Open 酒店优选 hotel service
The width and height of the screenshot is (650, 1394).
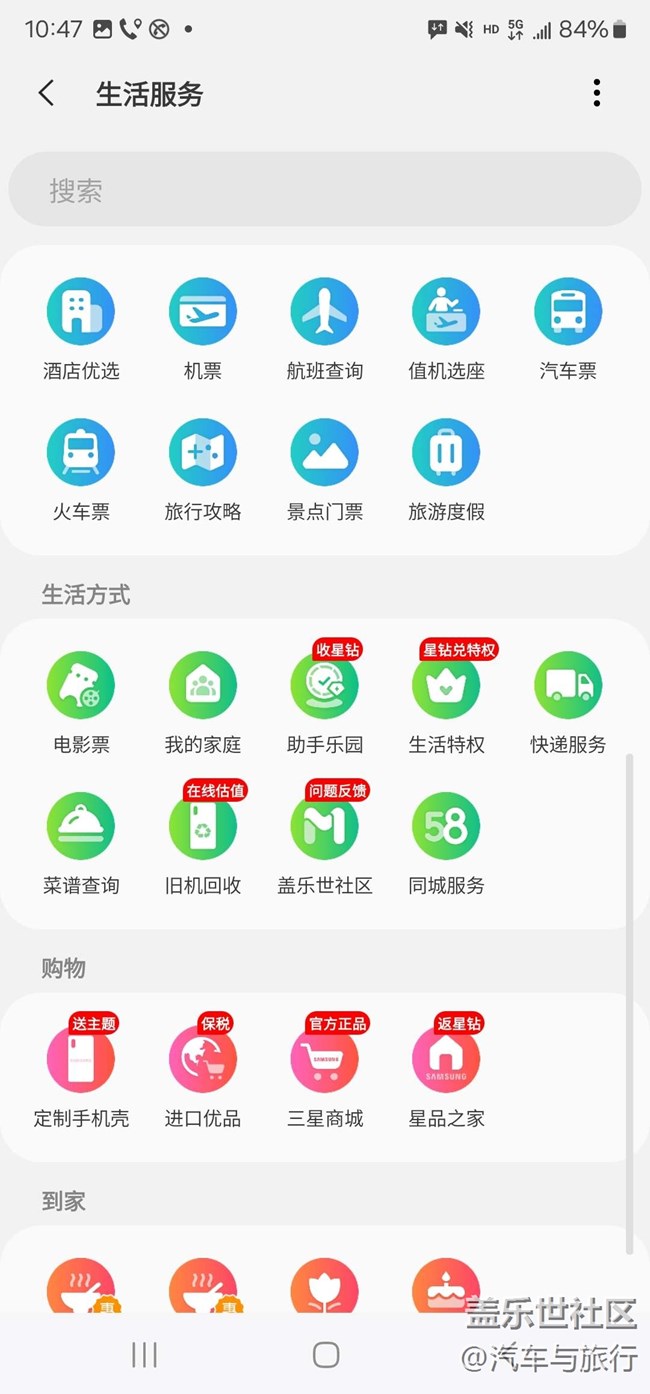(81, 330)
